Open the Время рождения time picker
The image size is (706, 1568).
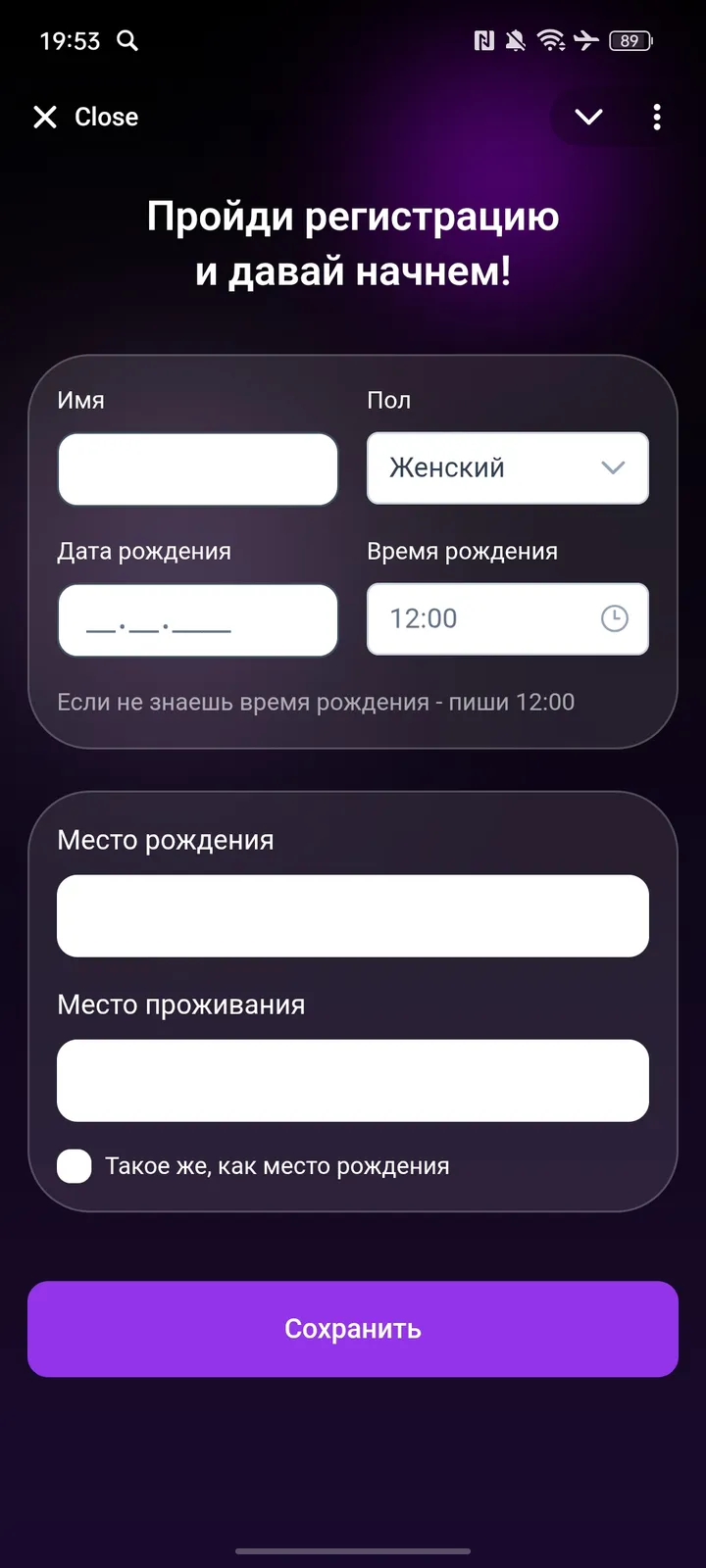point(507,619)
